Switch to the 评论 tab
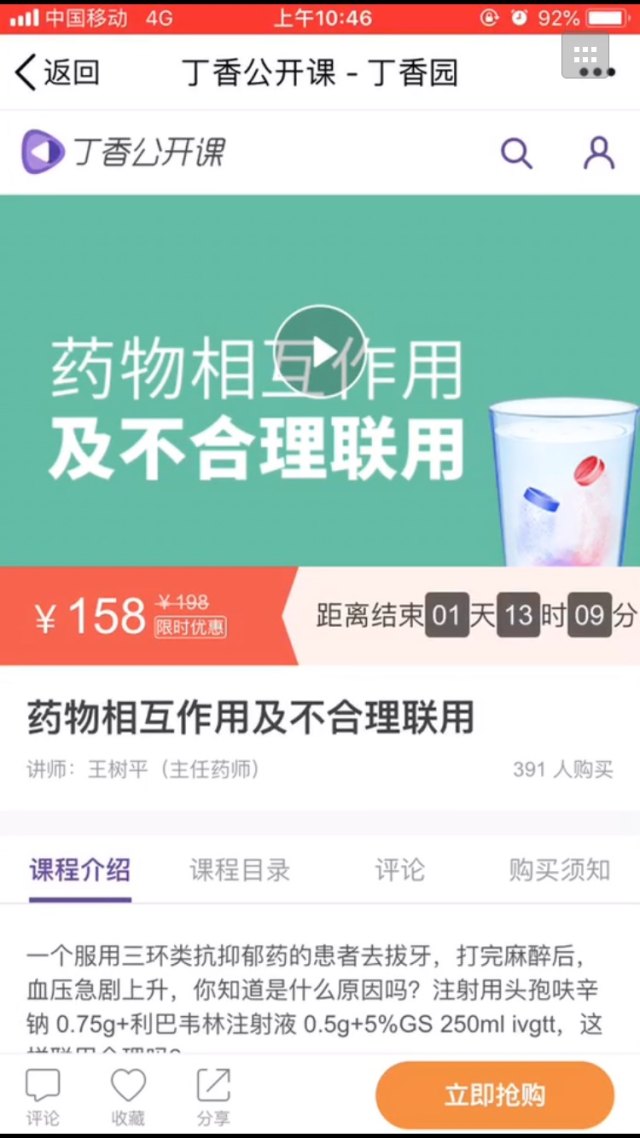 400,869
